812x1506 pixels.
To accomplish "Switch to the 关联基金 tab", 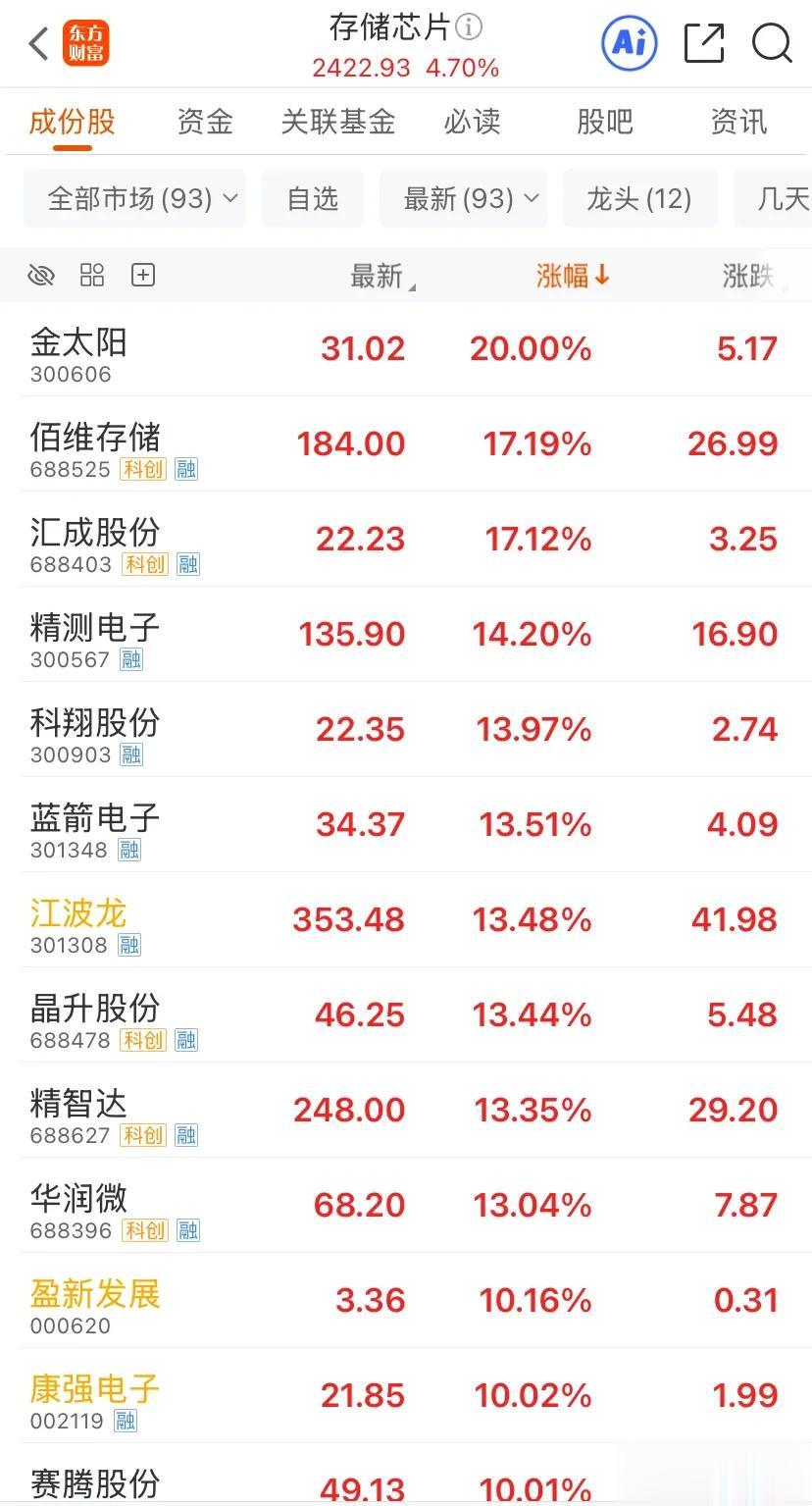I will (x=337, y=122).
